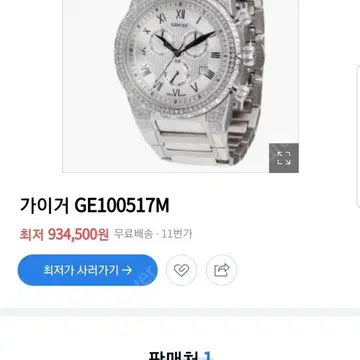Tap 최저가 사러가기 to buy at lowest price
Screen dimensions: 360x360
point(87,270)
